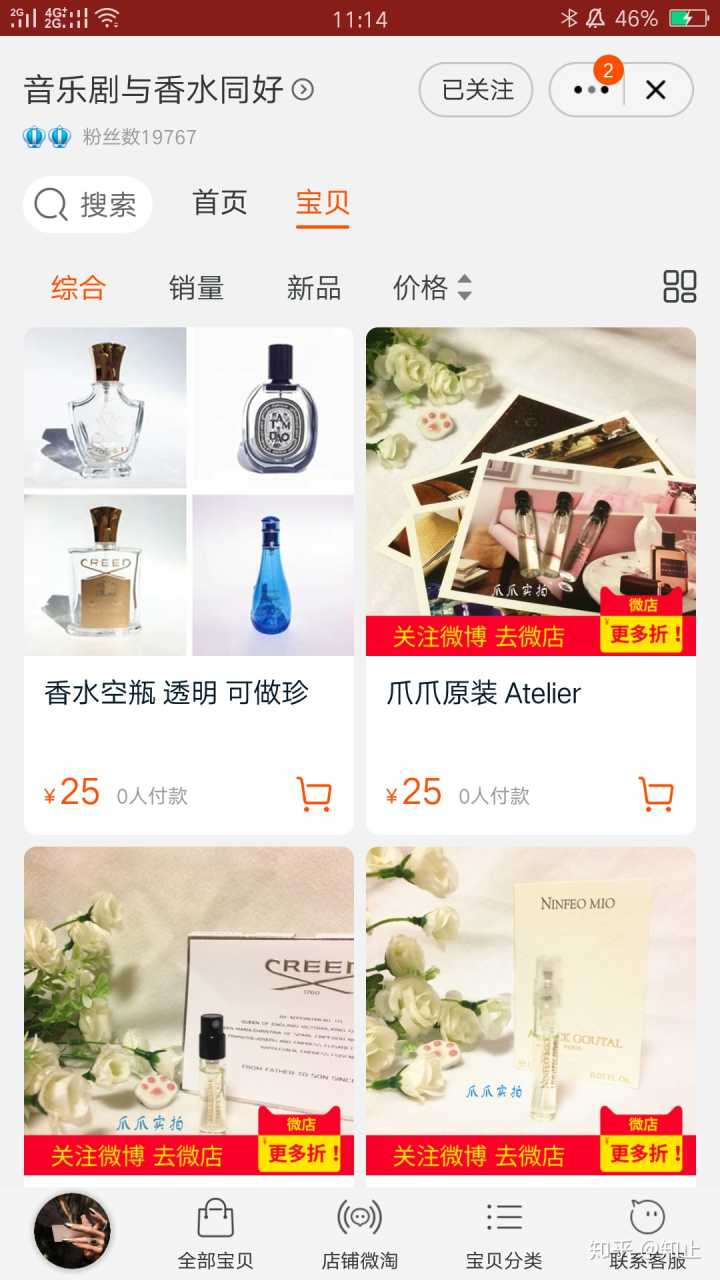Screen dimensions: 720x1280
Task: Open the 搜索 search box
Action: point(88,205)
